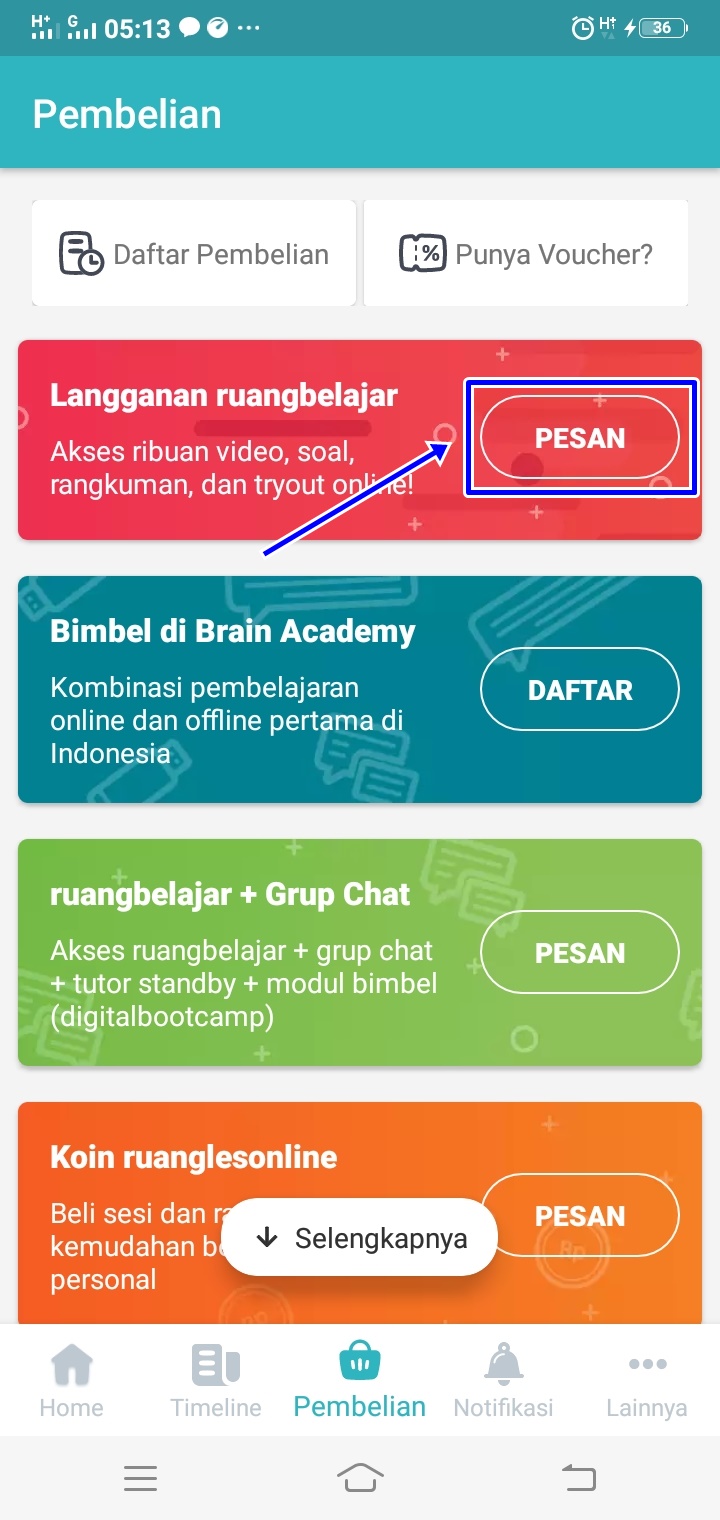Register for Bimbel di Brain Academy
This screenshot has height=1520, width=720.
(x=580, y=690)
